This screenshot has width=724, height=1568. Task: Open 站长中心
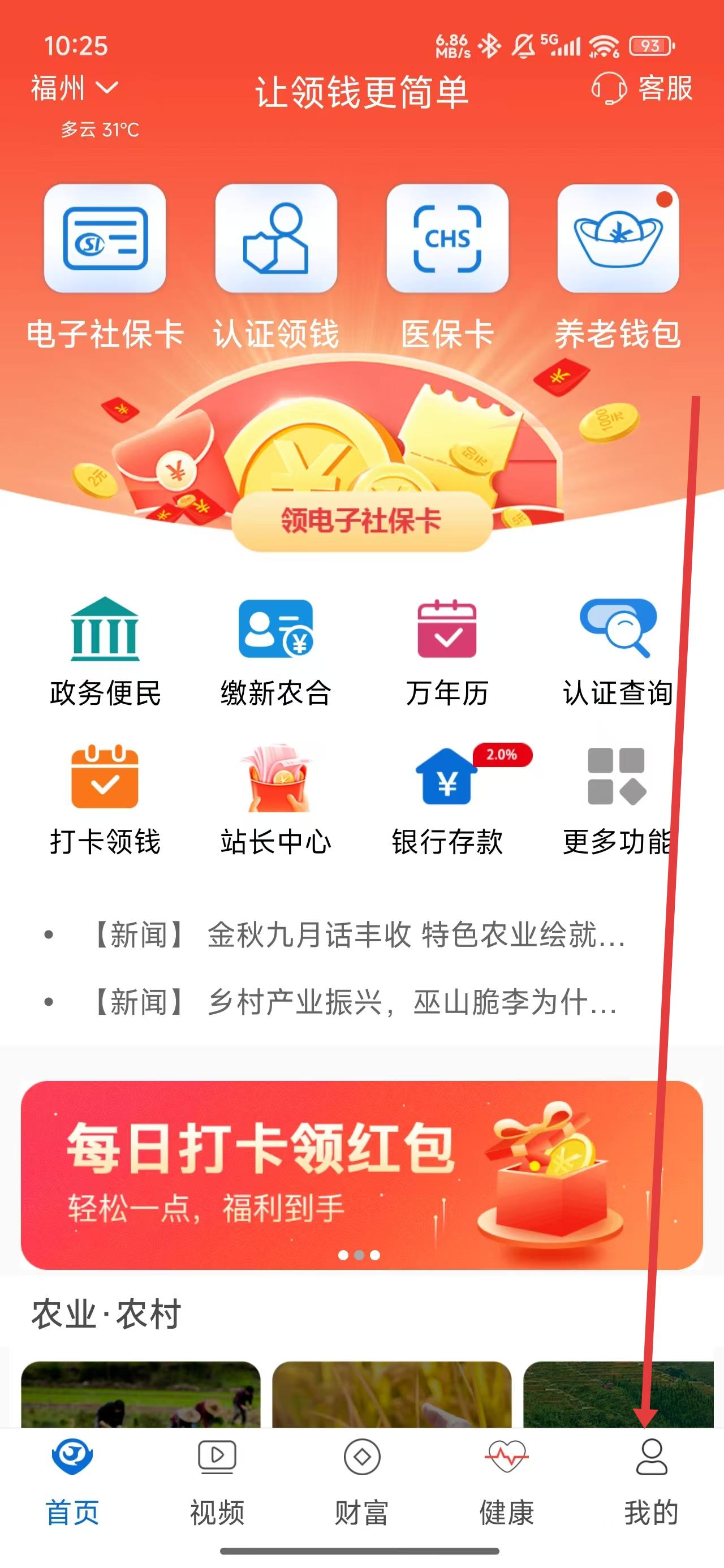click(276, 799)
